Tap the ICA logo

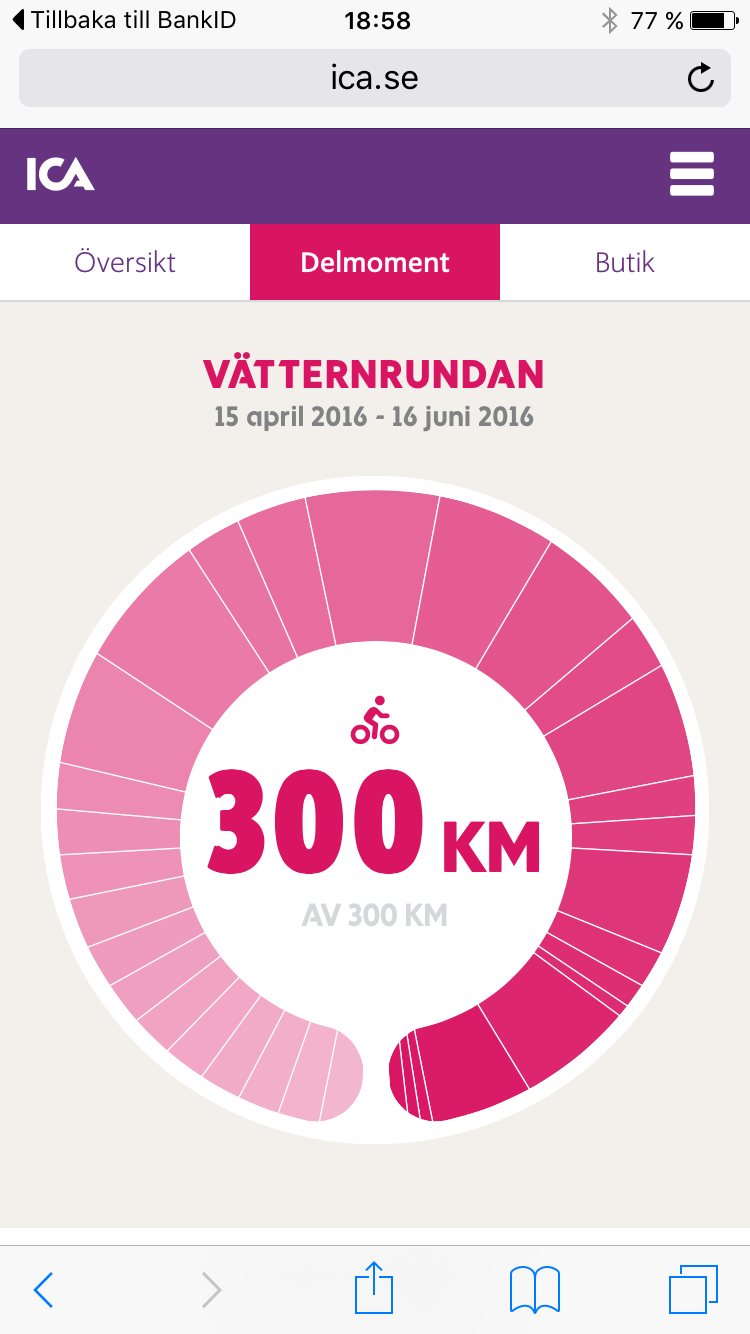(60, 175)
